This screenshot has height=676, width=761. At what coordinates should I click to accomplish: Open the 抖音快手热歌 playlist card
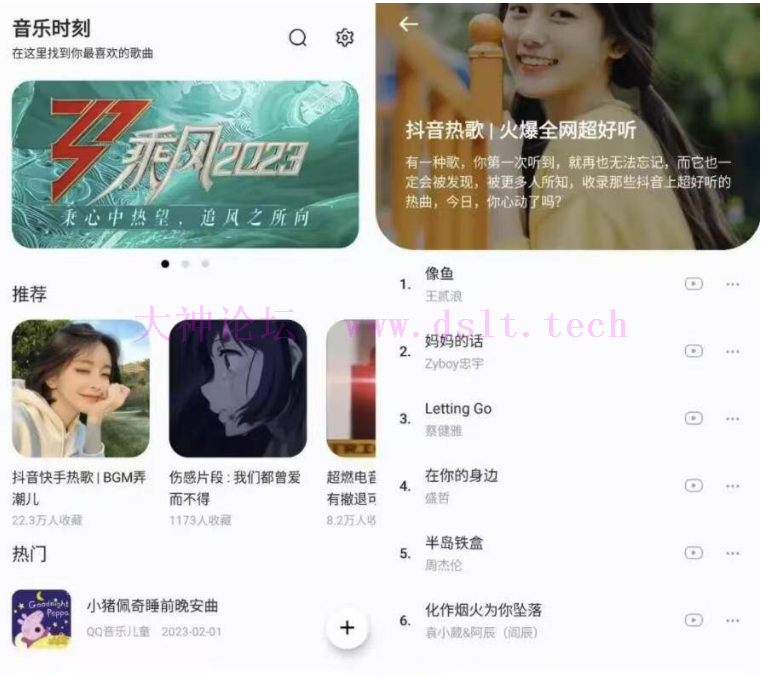coord(81,388)
